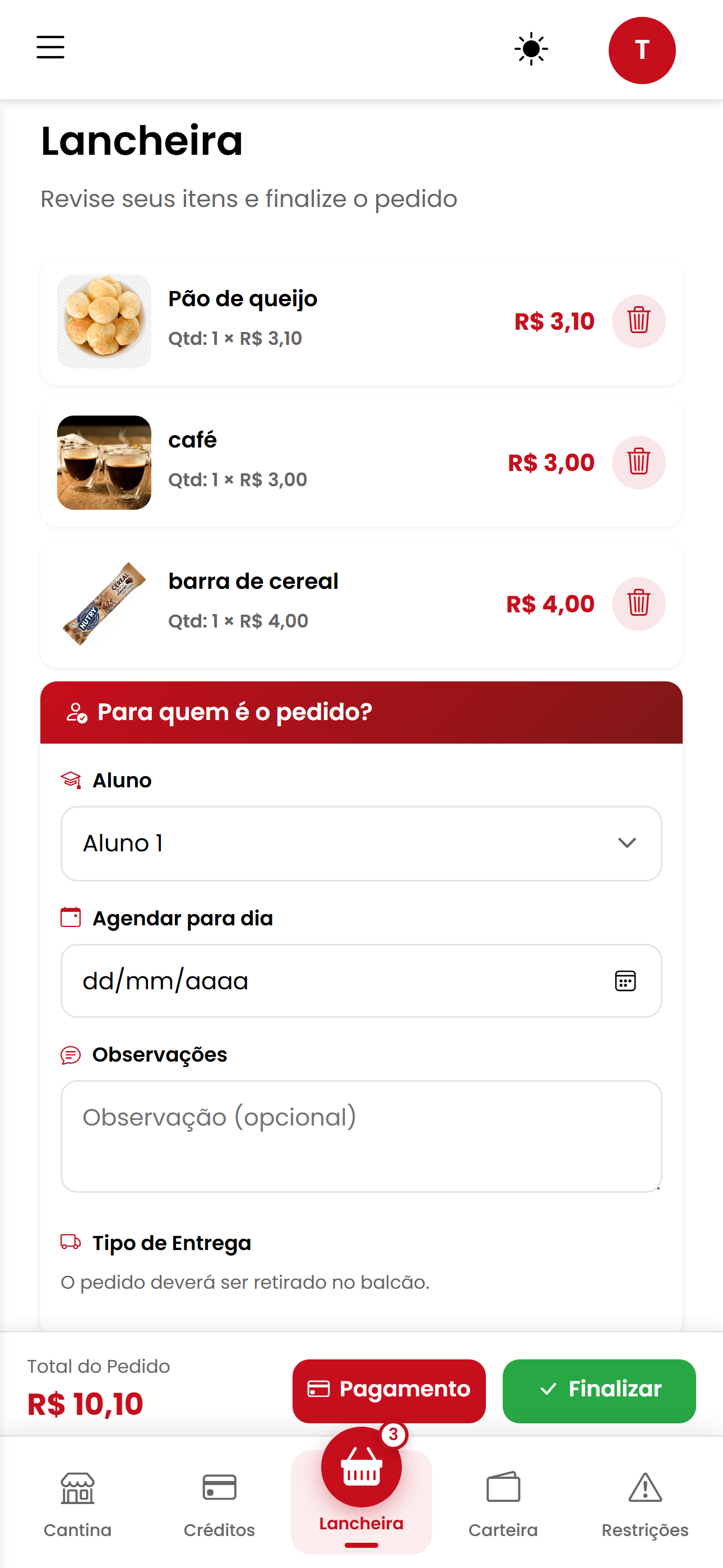
Task: Toggle light/dark mode with the sun icon
Action: coord(530,49)
